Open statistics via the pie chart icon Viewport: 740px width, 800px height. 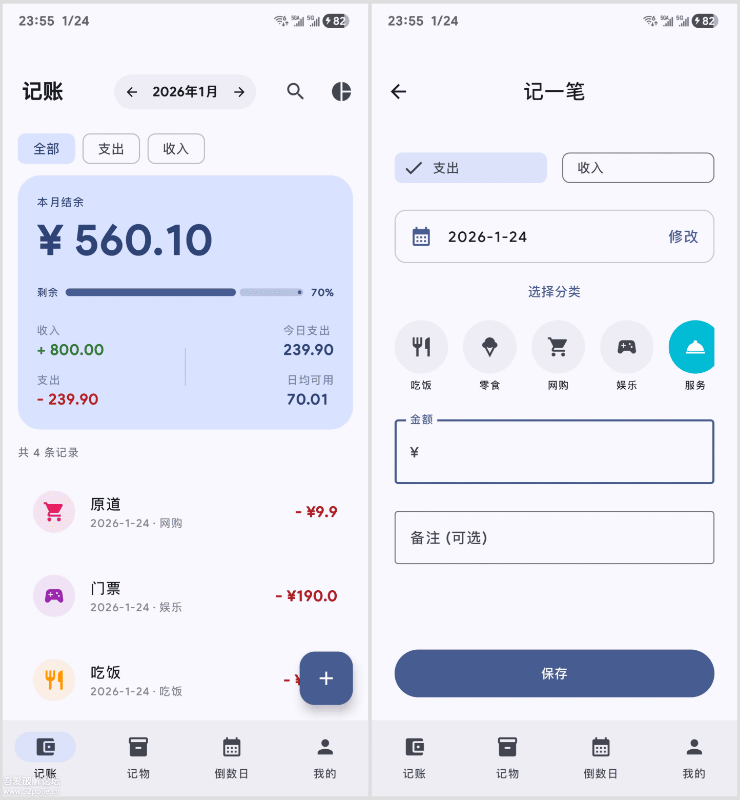tap(340, 91)
